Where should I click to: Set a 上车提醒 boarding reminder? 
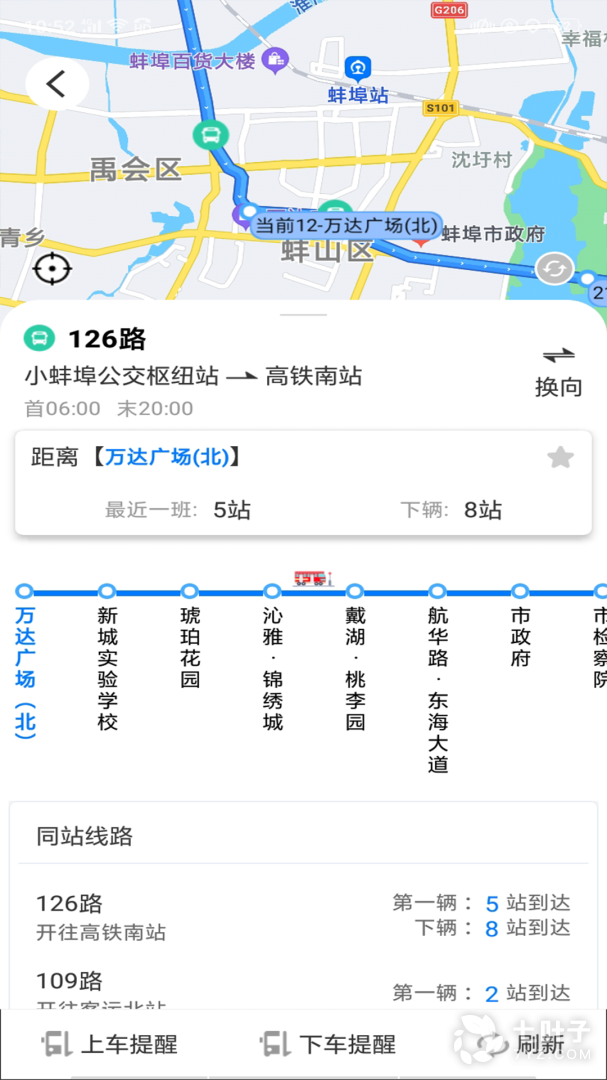(x=110, y=1045)
